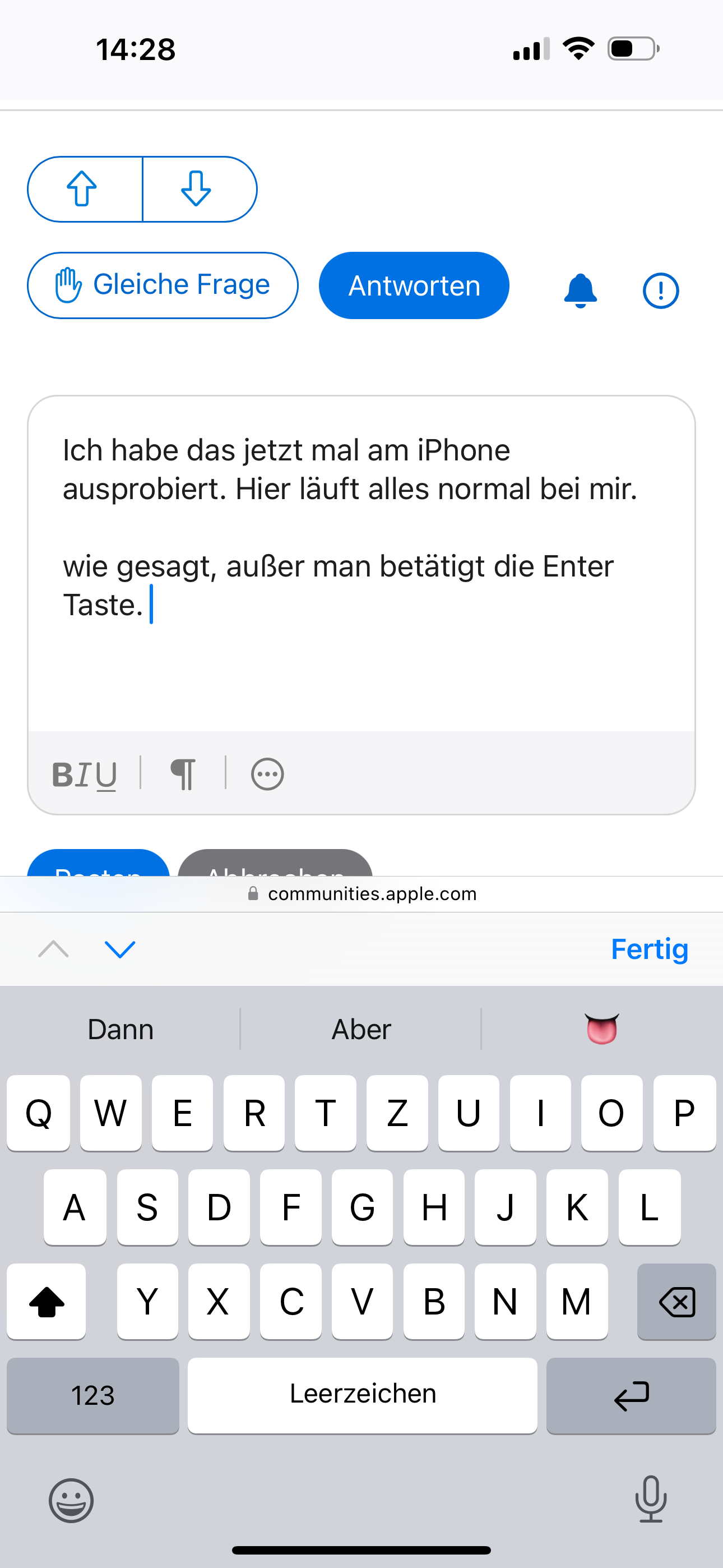Open the emoji keyboard
The height and width of the screenshot is (1568, 723).
point(71,1501)
